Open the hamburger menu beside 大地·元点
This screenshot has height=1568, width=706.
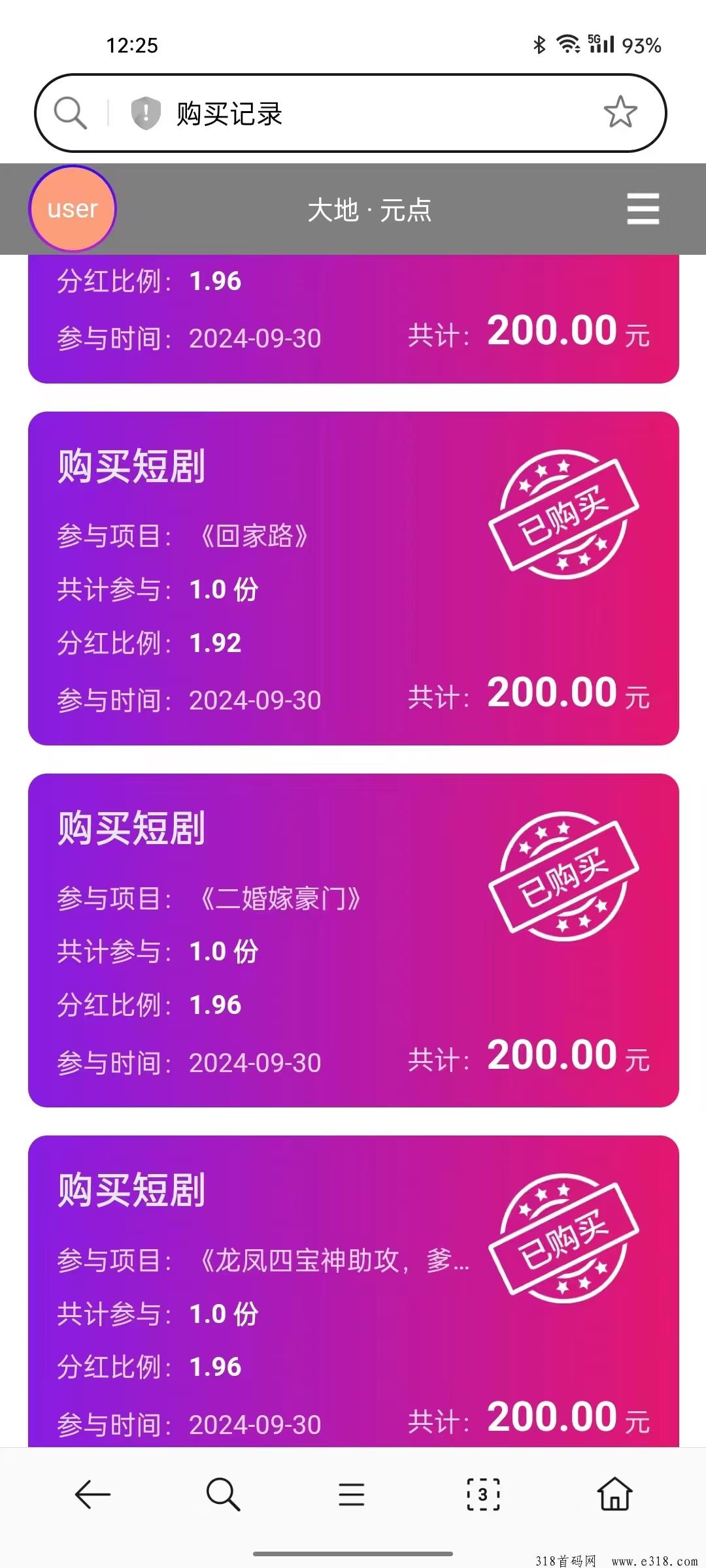click(x=643, y=208)
